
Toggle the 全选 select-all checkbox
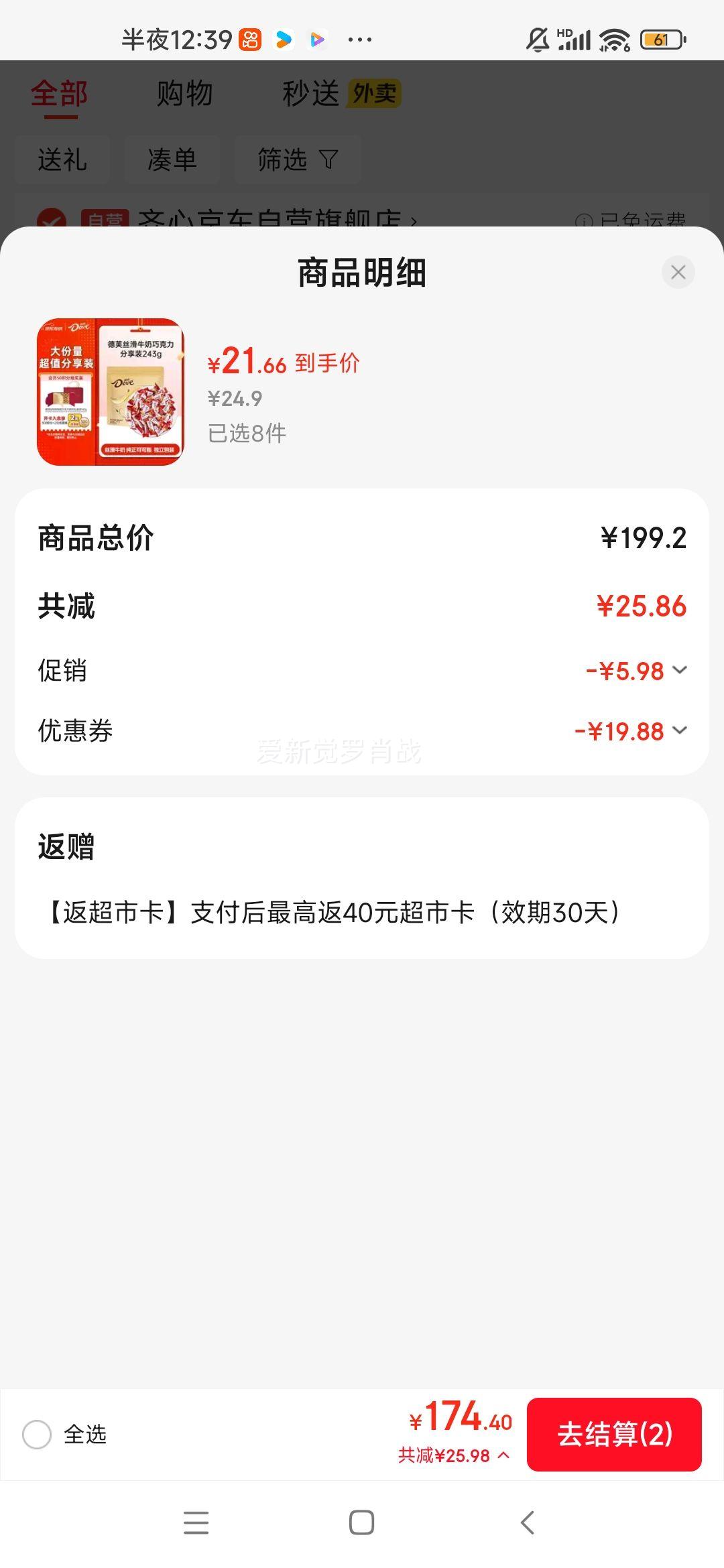(37, 1434)
